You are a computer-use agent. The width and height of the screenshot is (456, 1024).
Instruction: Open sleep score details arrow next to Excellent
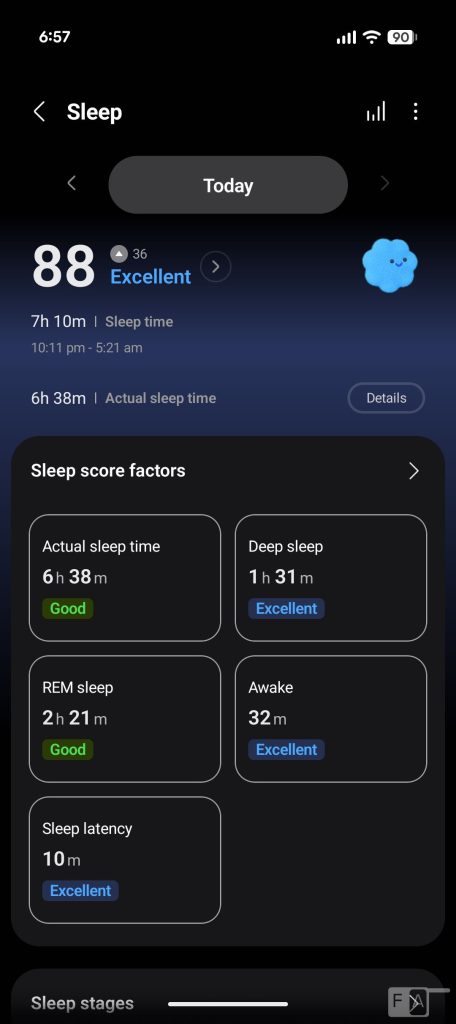(x=216, y=266)
